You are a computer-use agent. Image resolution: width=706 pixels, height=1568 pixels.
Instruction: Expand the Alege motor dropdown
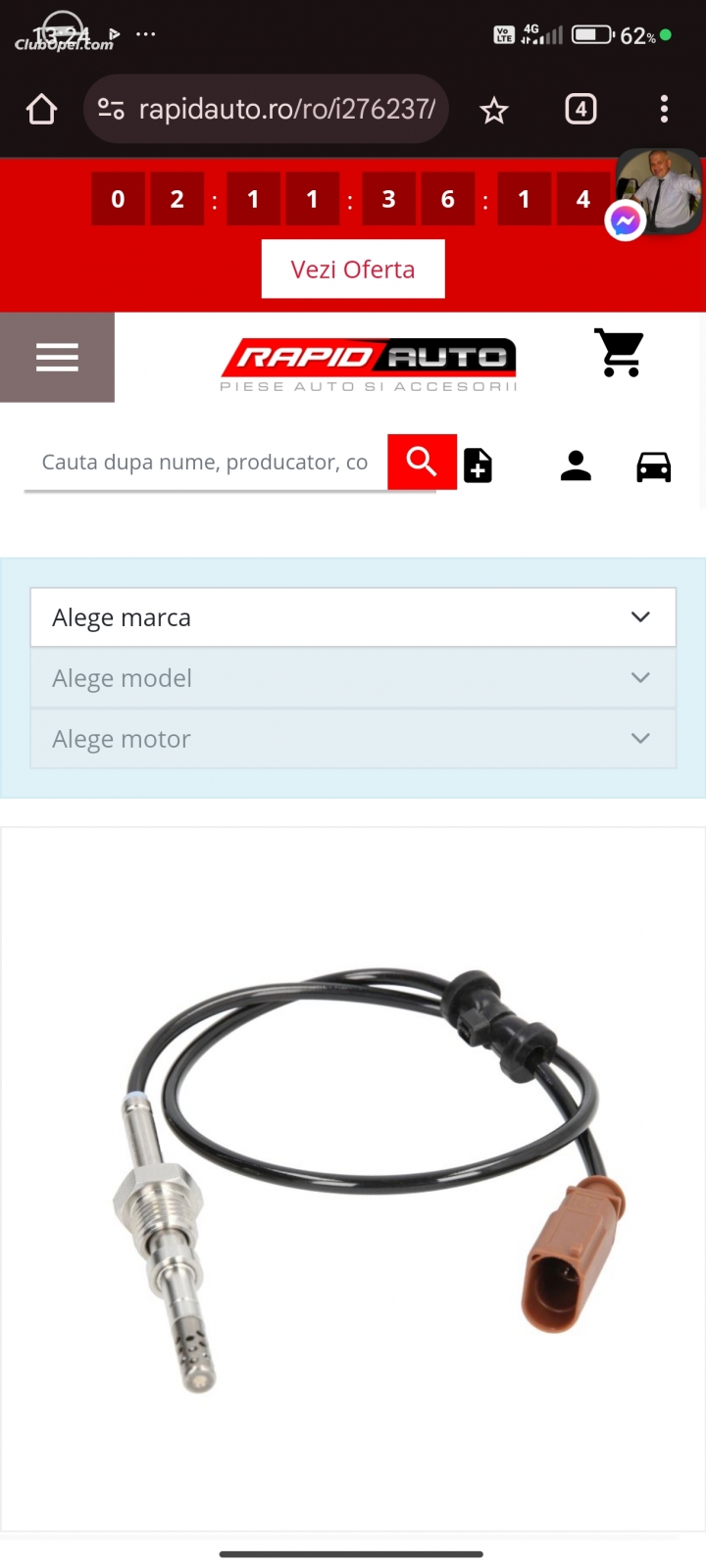pyautogui.click(x=353, y=739)
